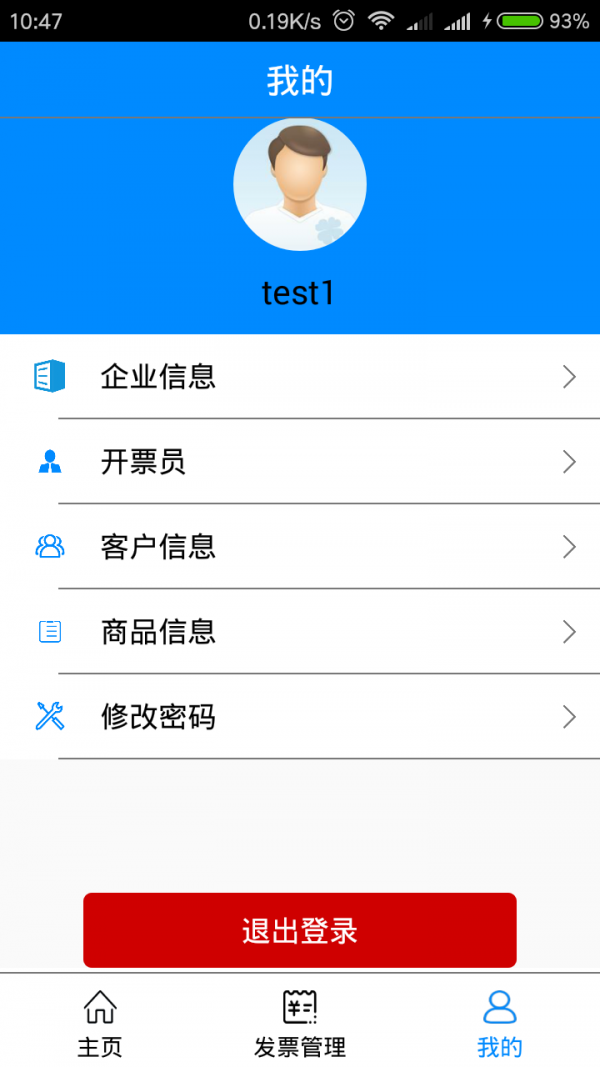
Task: Switch to the 主页 home tab
Action: (x=100, y=1022)
